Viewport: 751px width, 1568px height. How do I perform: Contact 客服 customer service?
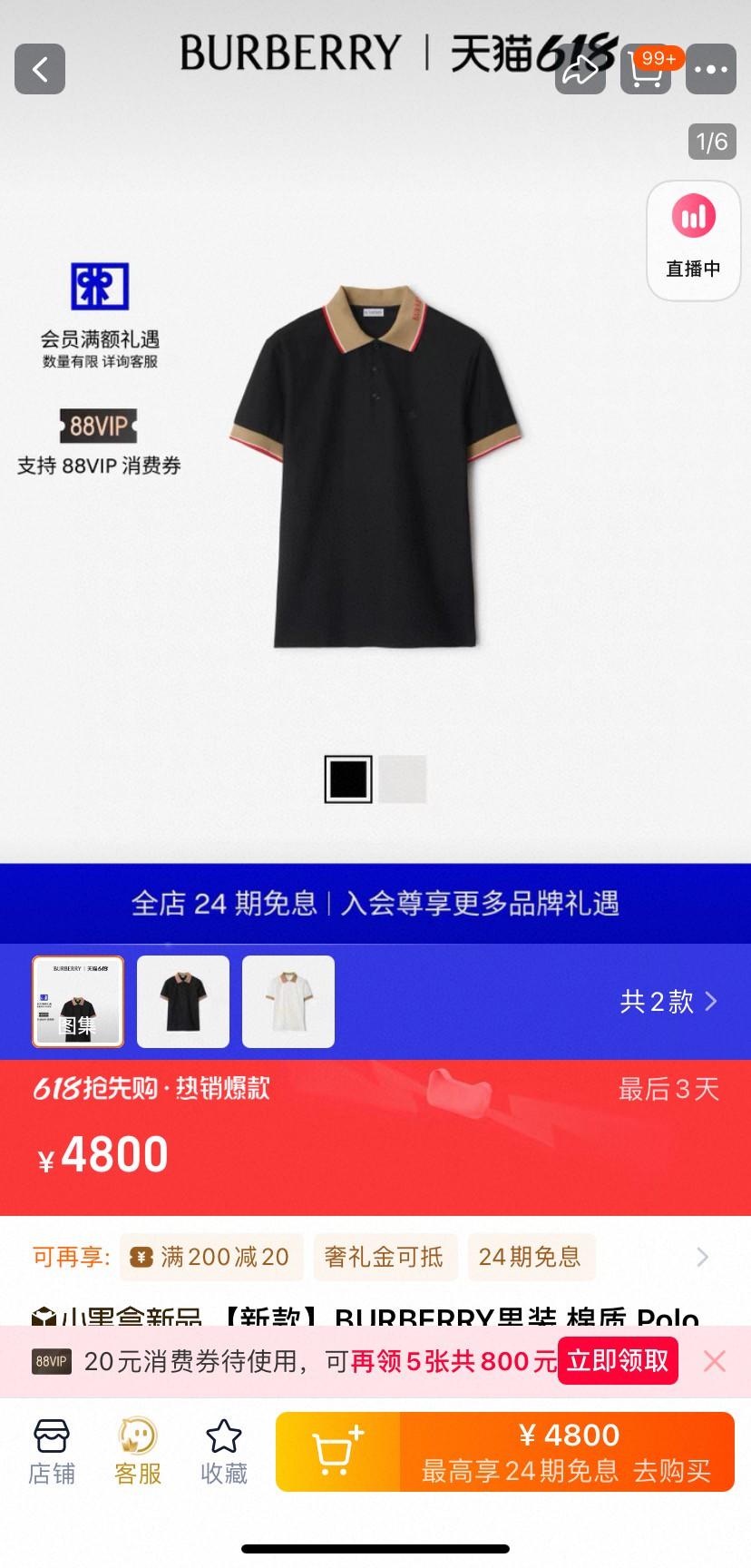[x=138, y=1452]
